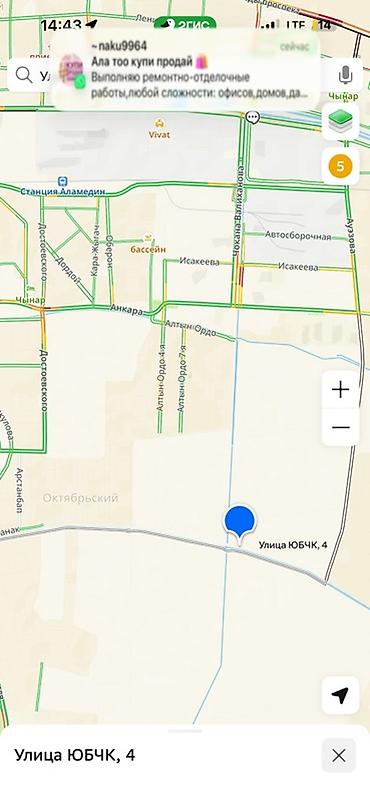Open the traffic score 5 indicator
This screenshot has width=370, height=802.
(x=340, y=166)
